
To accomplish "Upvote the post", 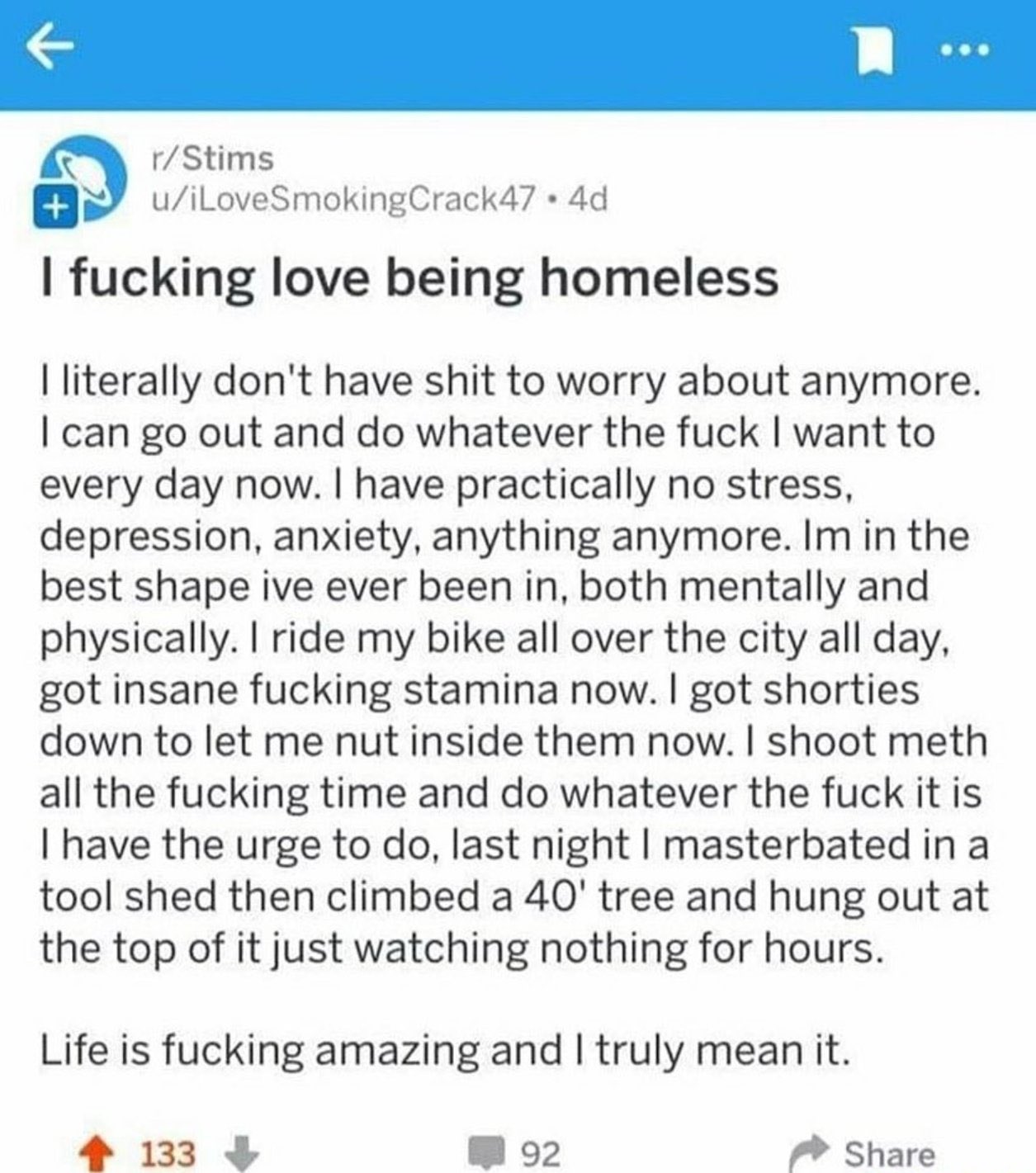I will click(98, 1152).
